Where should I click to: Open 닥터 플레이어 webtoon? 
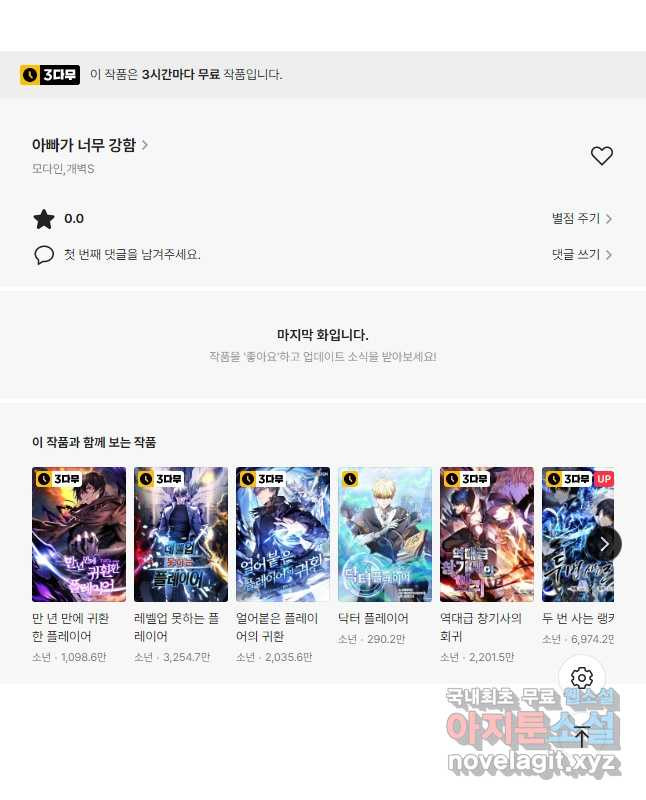(385, 534)
